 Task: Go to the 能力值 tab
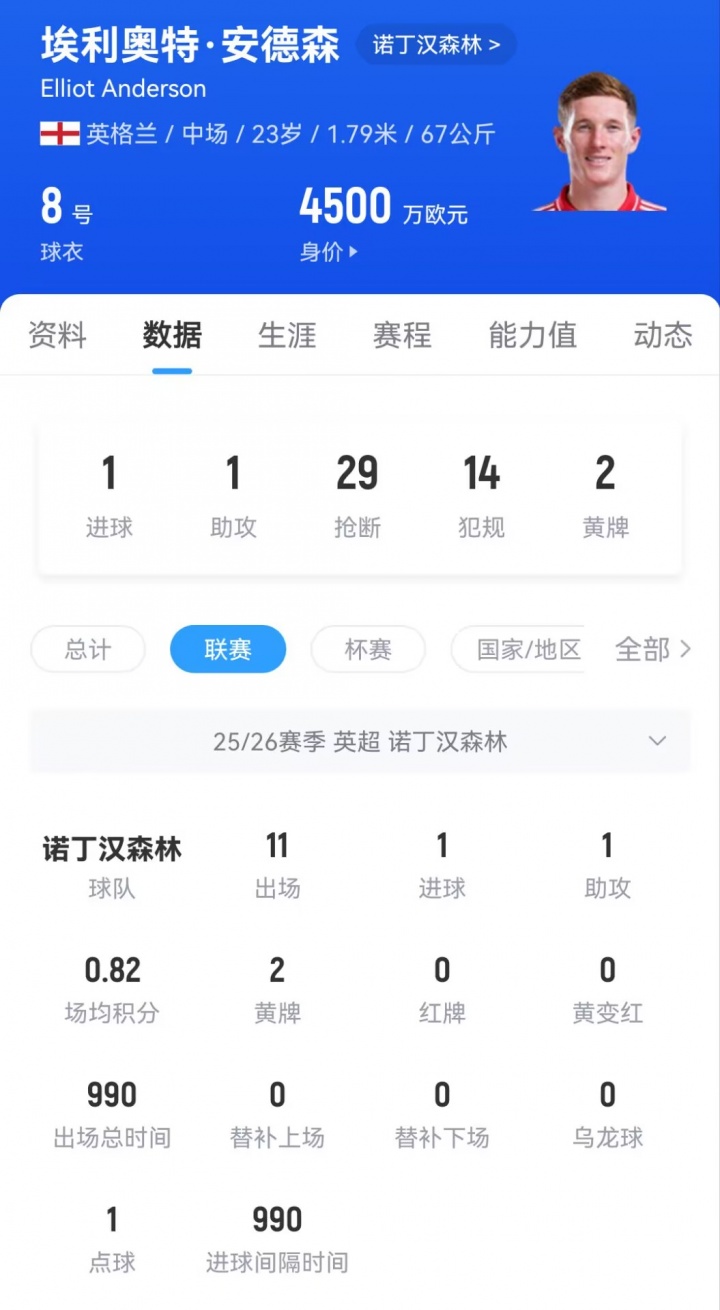(x=532, y=335)
